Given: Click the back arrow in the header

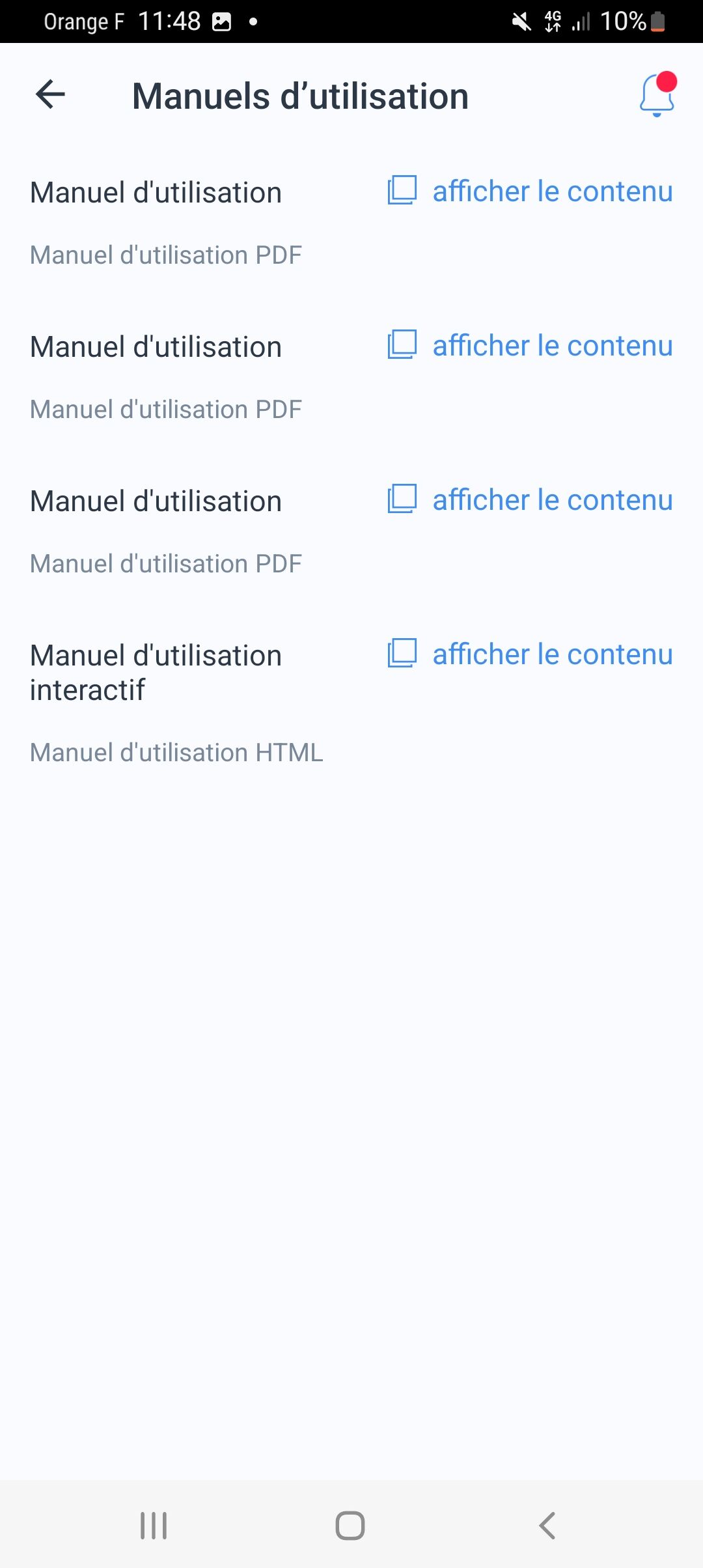Looking at the screenshot, I should pos(49,96).
